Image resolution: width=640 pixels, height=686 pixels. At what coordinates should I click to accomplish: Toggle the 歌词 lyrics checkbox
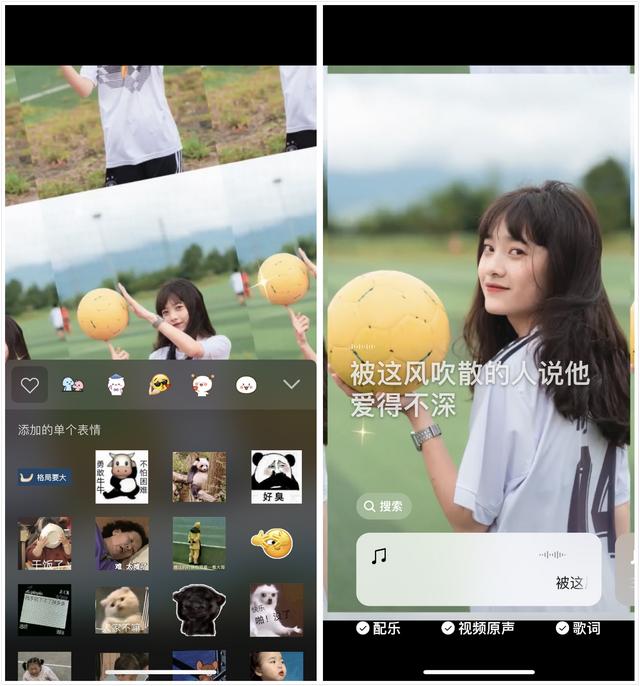tap(578, 628)
